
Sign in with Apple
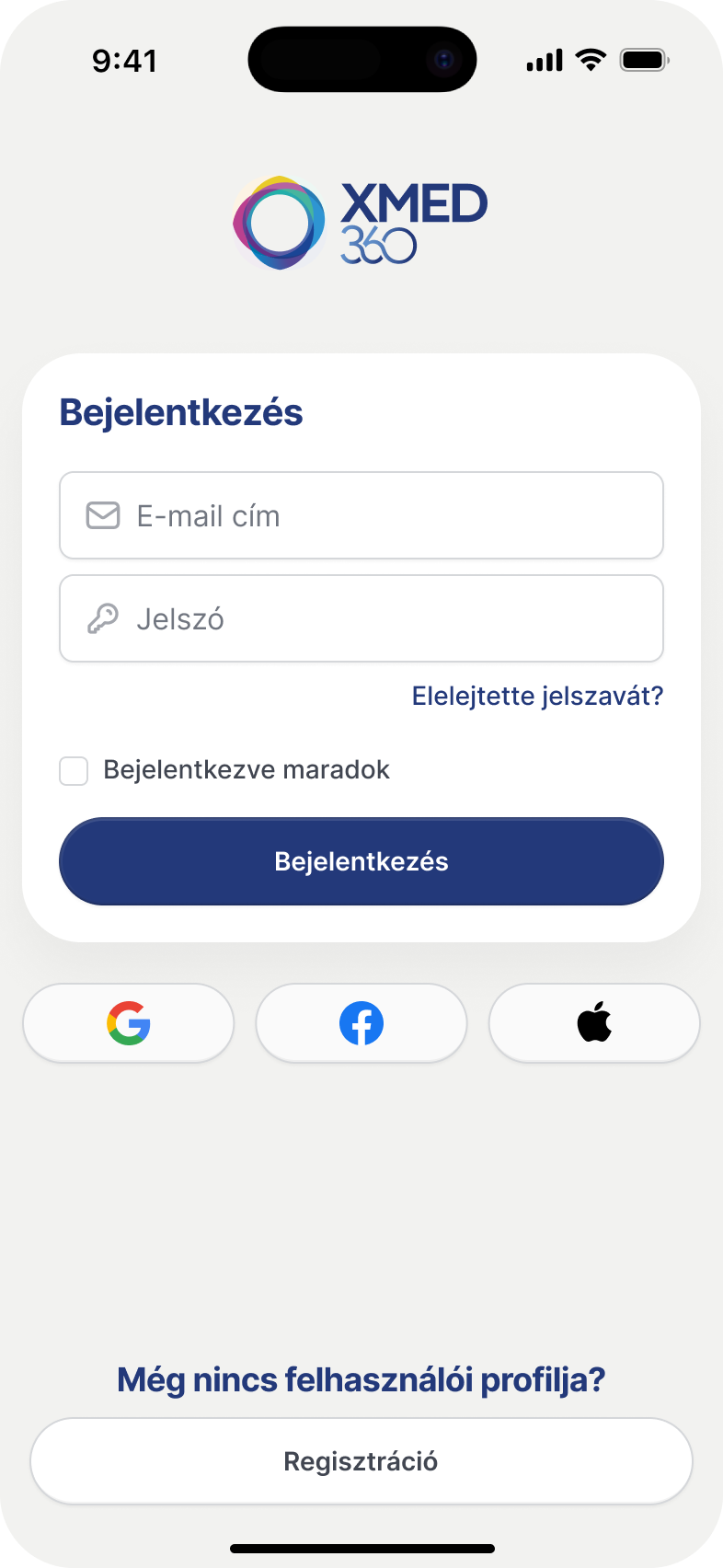click(x=594, y=1023)
